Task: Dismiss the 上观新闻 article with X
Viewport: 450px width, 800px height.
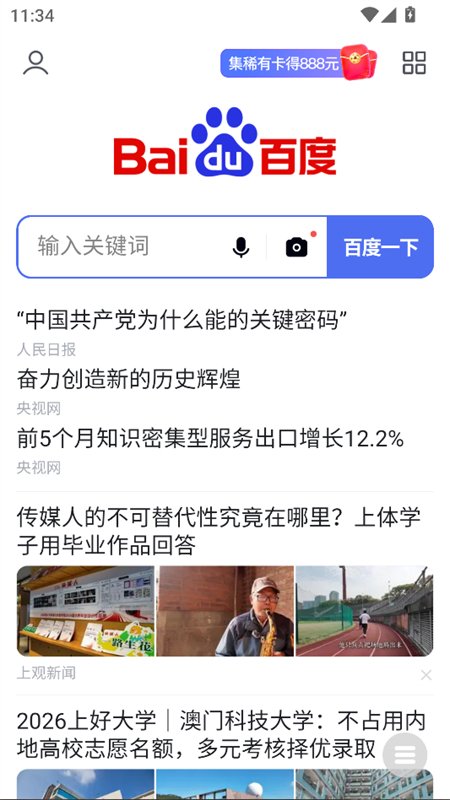Action: [x=426, y=675]
